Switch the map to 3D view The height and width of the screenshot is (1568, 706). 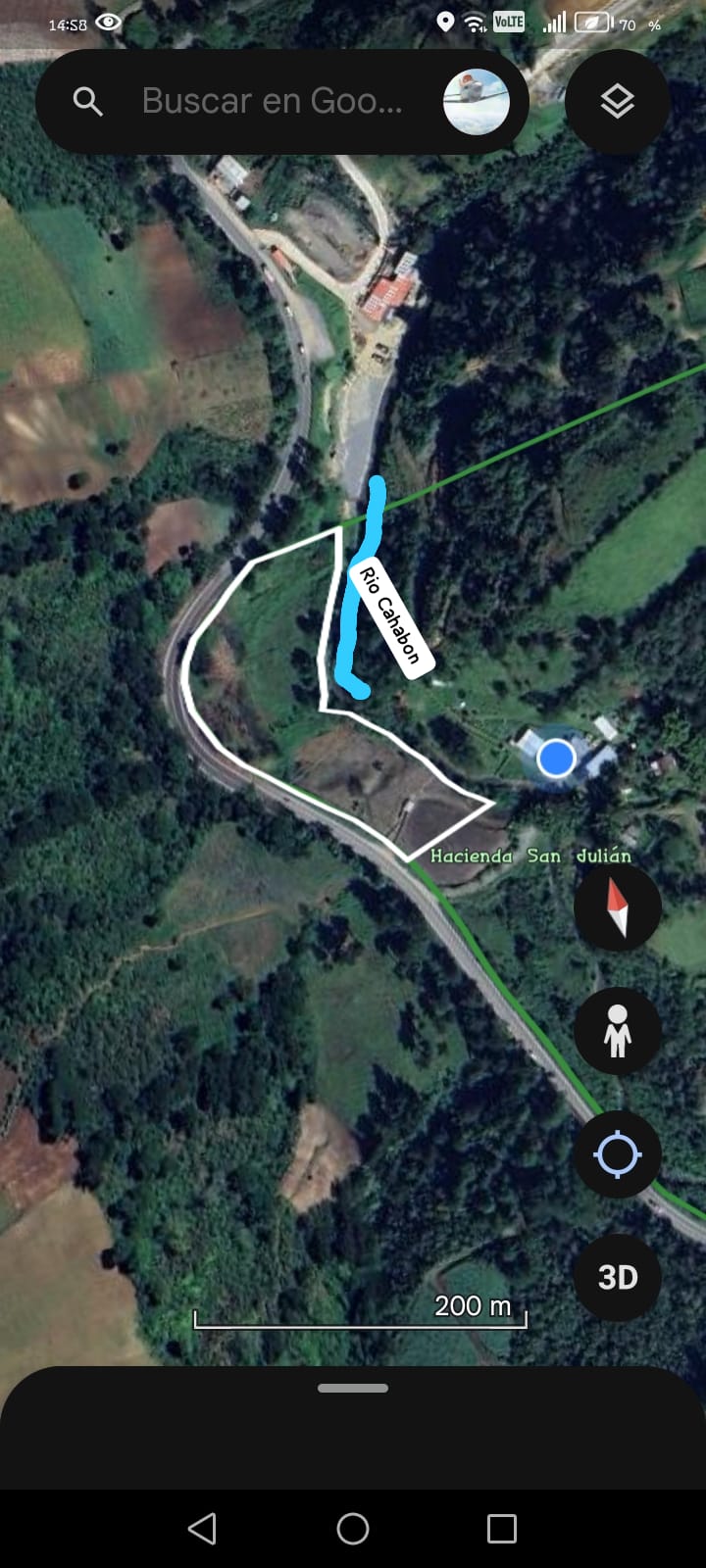(617, 1277)
